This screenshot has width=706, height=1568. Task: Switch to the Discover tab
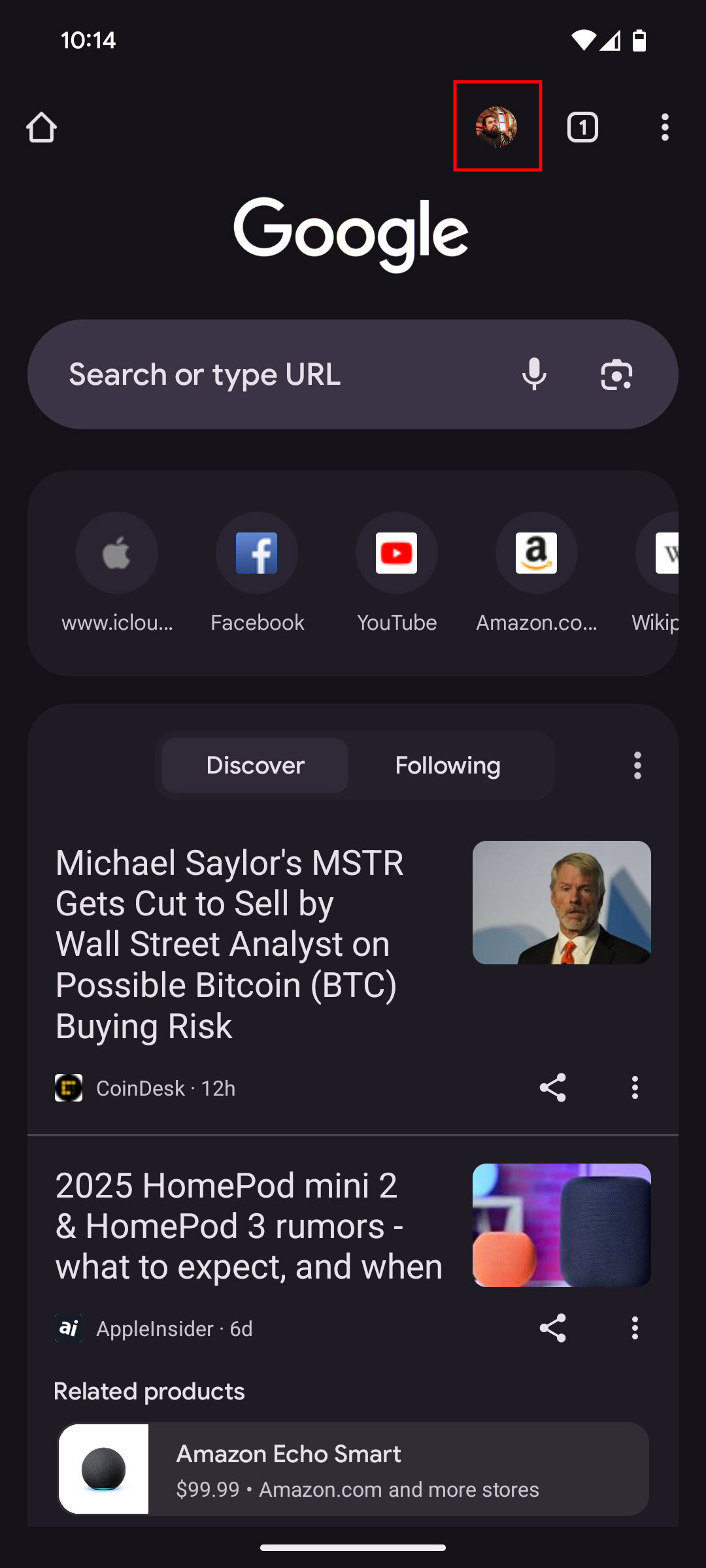[x=255, y=765]
